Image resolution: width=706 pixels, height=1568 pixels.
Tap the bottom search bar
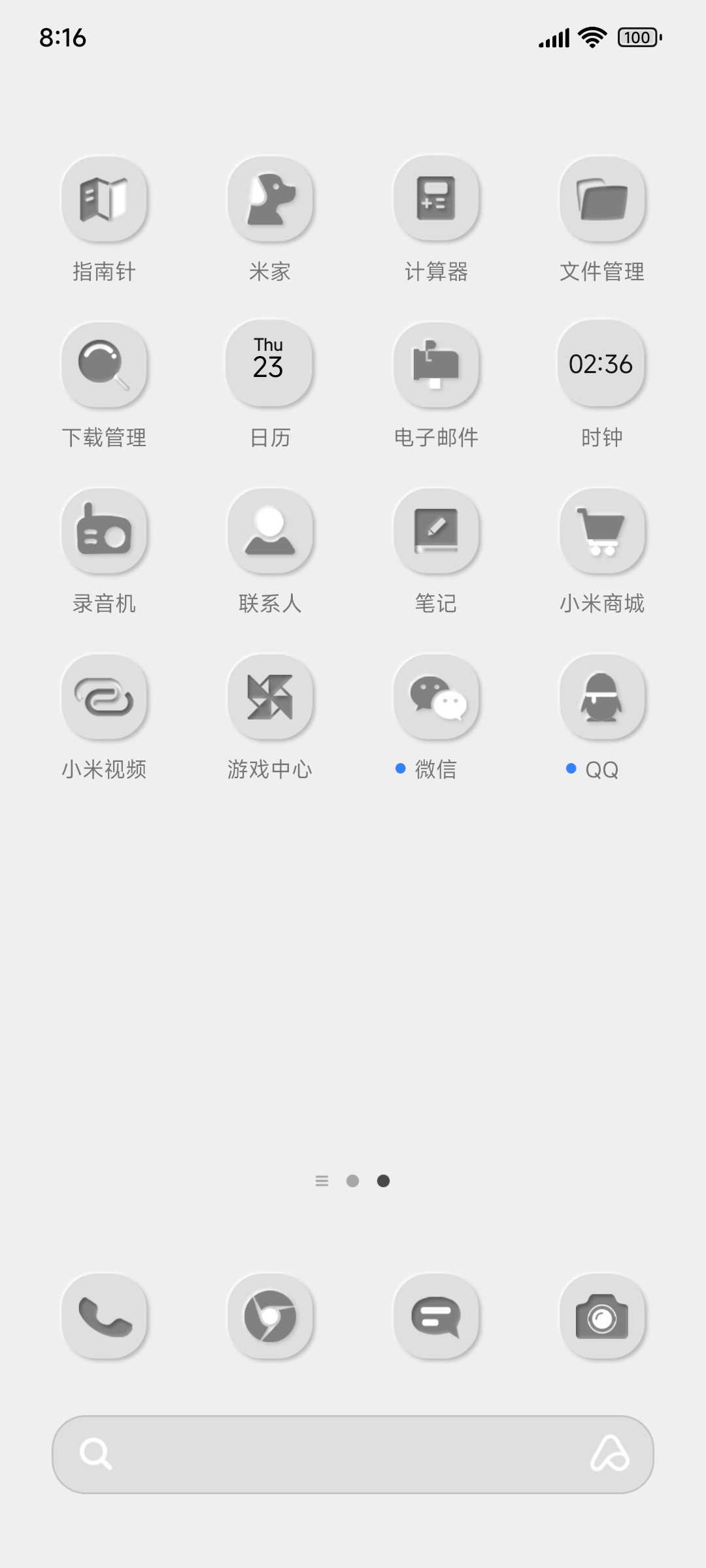(353, 1454)
